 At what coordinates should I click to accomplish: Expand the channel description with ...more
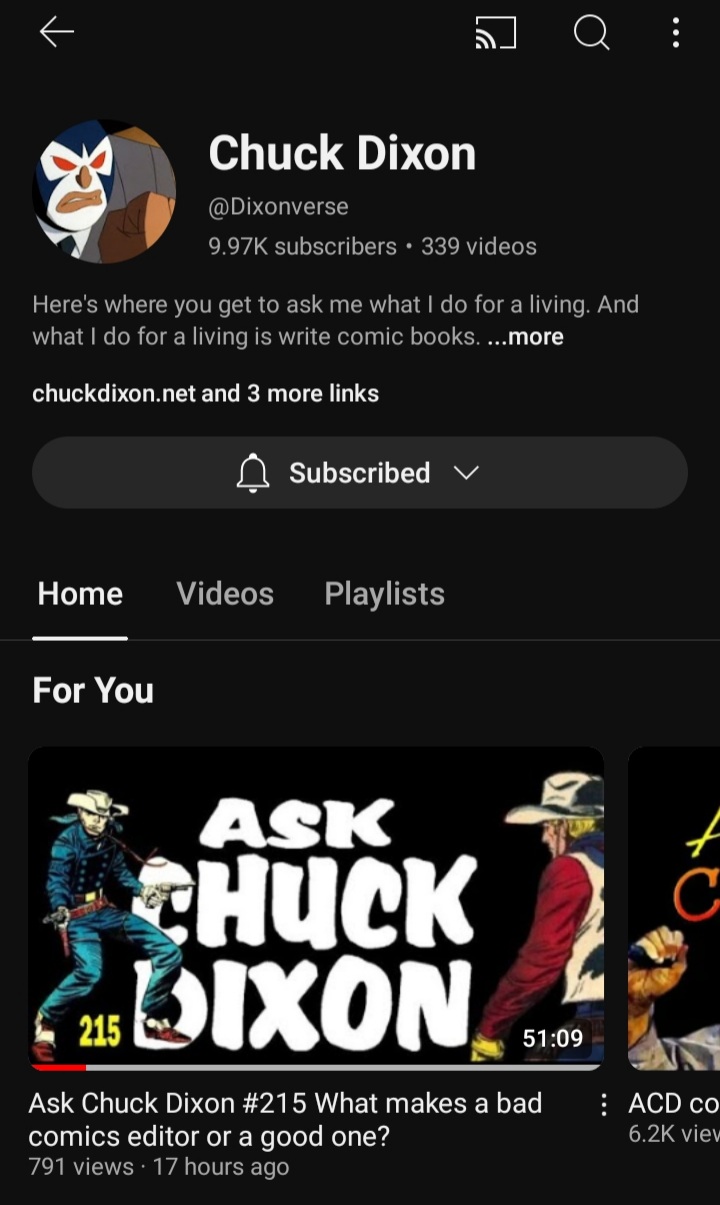pos(525,337)
